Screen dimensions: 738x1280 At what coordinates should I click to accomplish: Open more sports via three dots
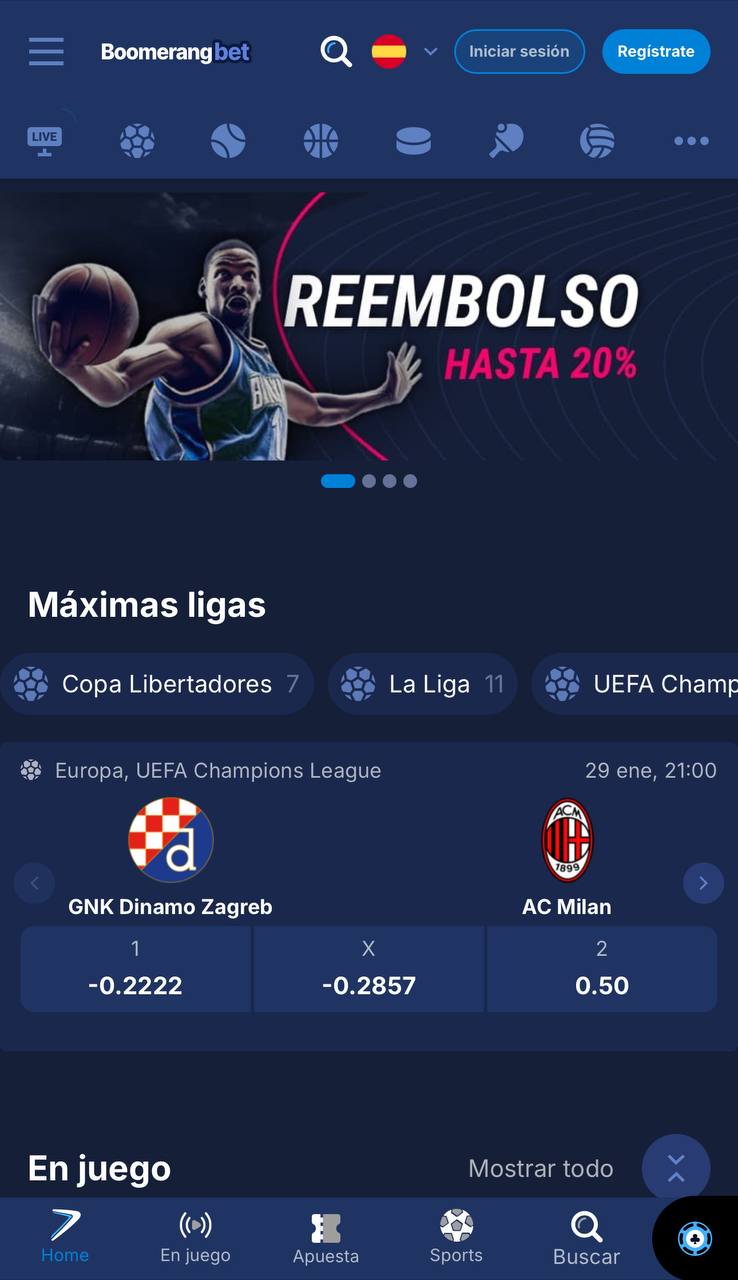click(691, 141)
